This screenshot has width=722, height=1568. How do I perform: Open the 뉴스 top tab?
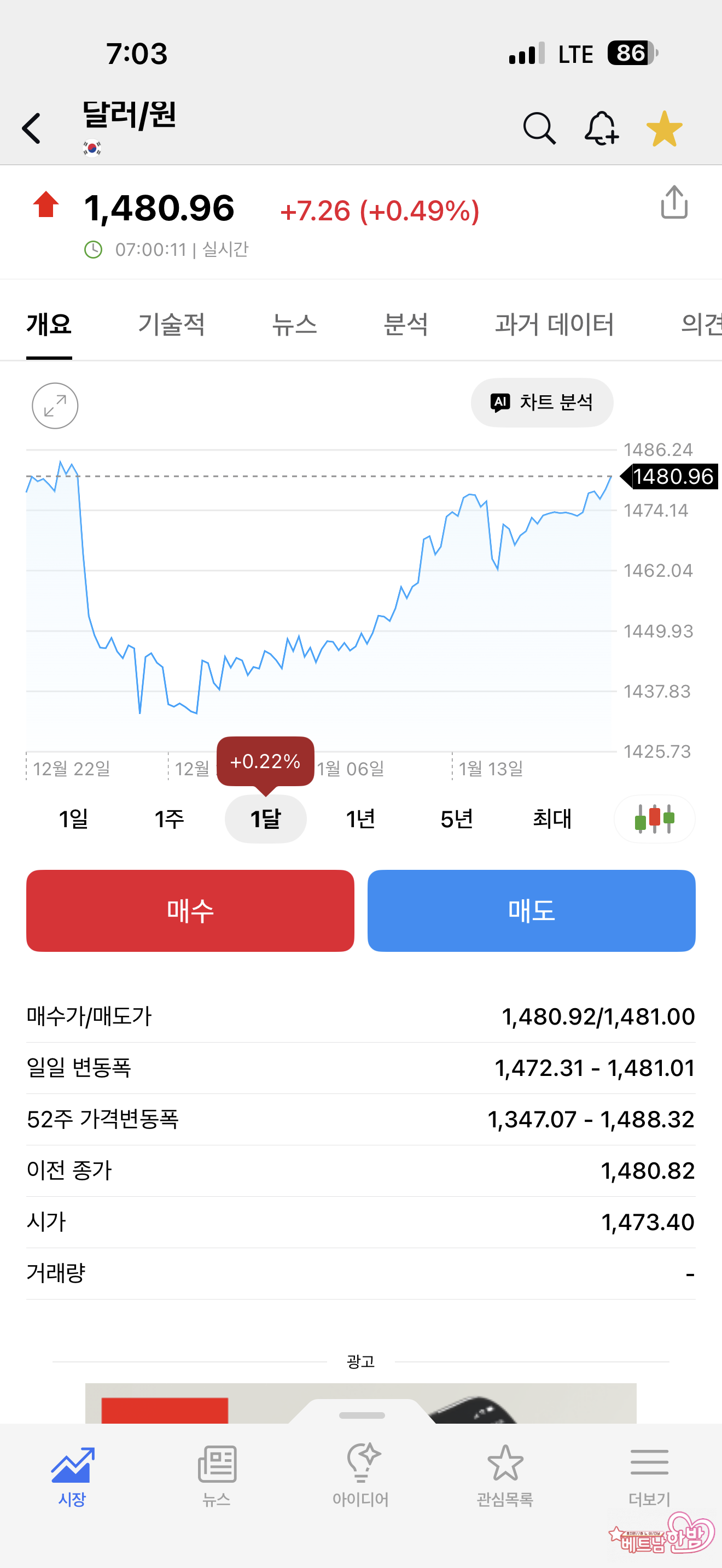(x=294, y=324)
